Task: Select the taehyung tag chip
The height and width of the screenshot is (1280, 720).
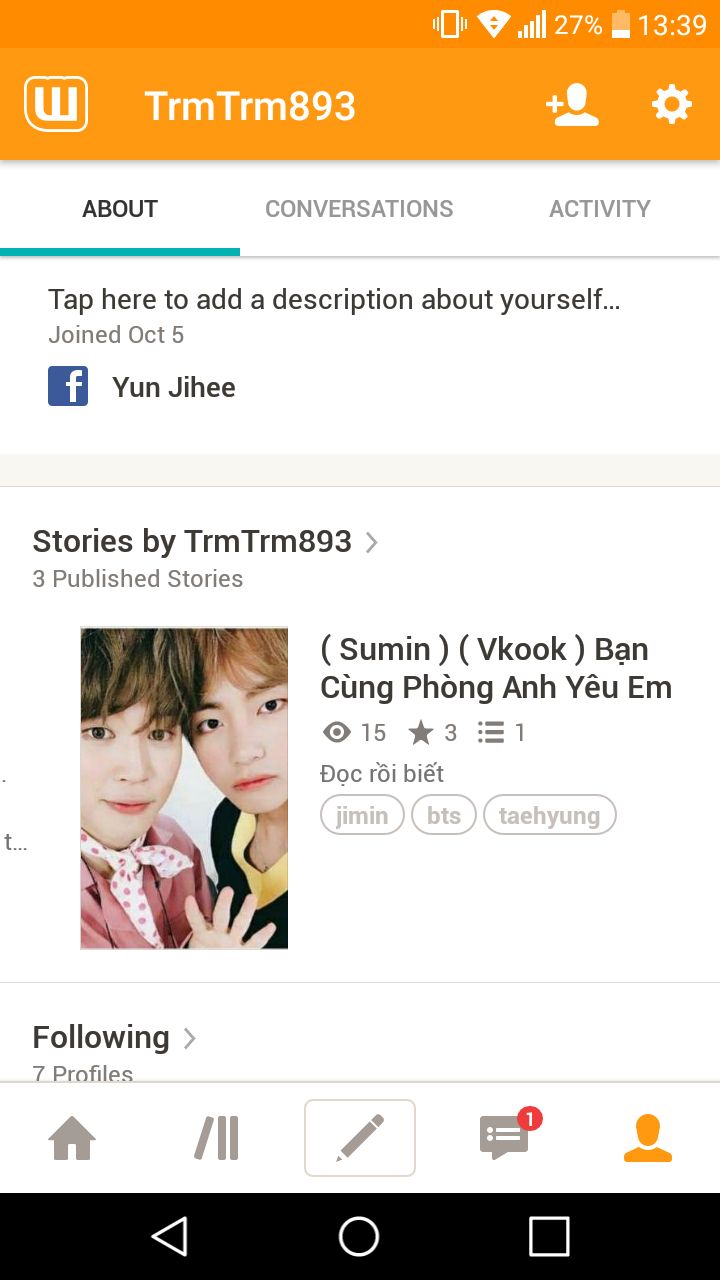Action: pyautogui.click(x=549, y=815)
